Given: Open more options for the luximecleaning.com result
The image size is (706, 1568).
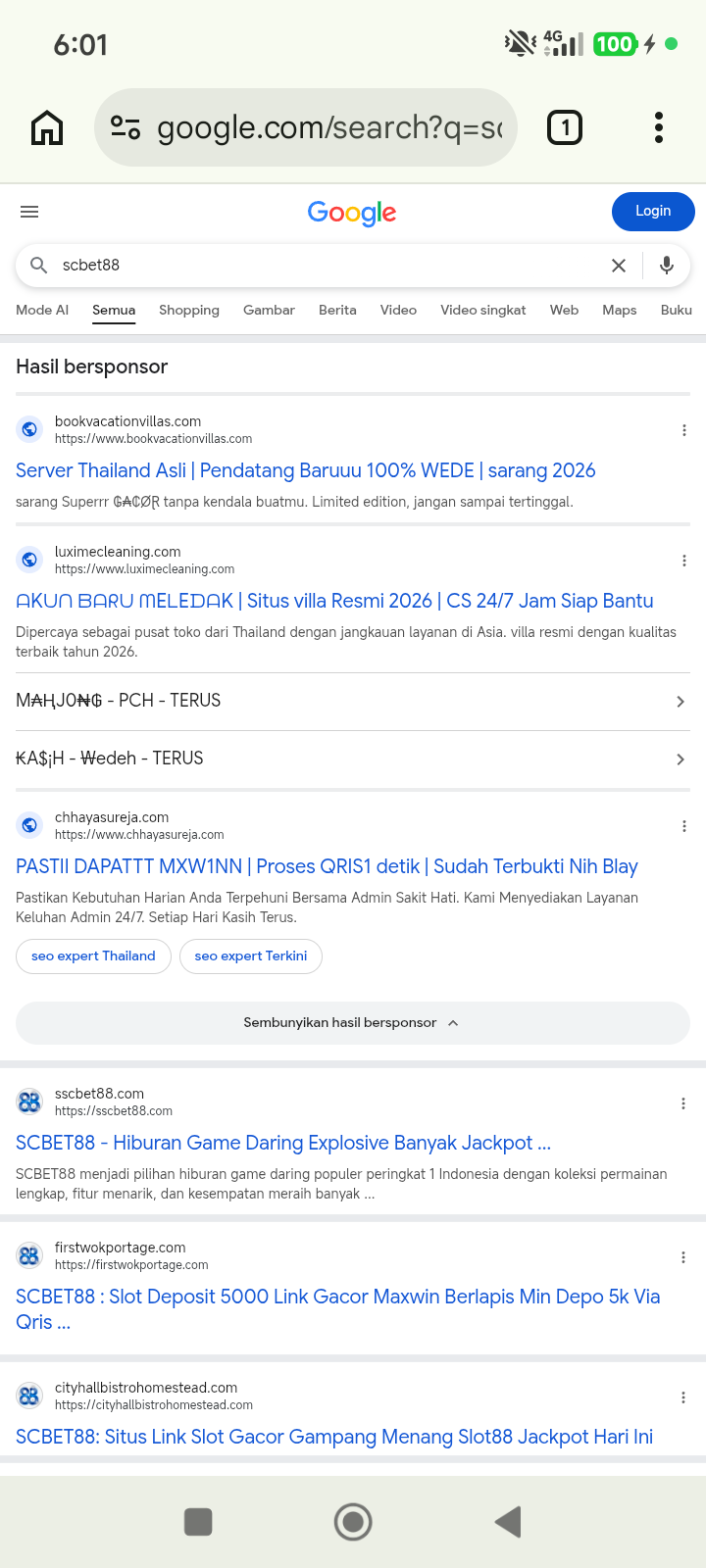Looking at the screenshot, I should [x=684, y=561].
